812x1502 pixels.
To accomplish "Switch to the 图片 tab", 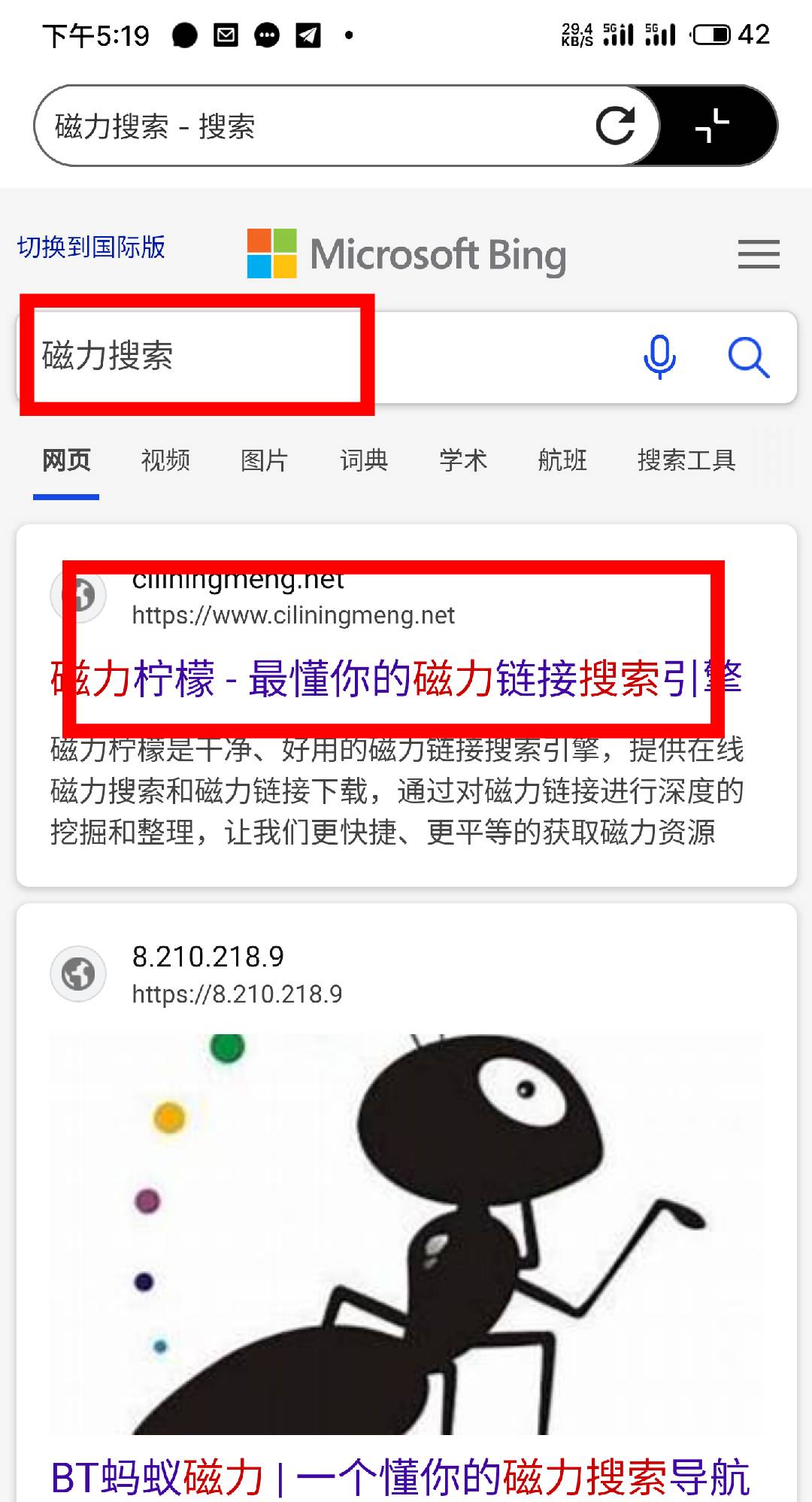I will pos(265,460).
